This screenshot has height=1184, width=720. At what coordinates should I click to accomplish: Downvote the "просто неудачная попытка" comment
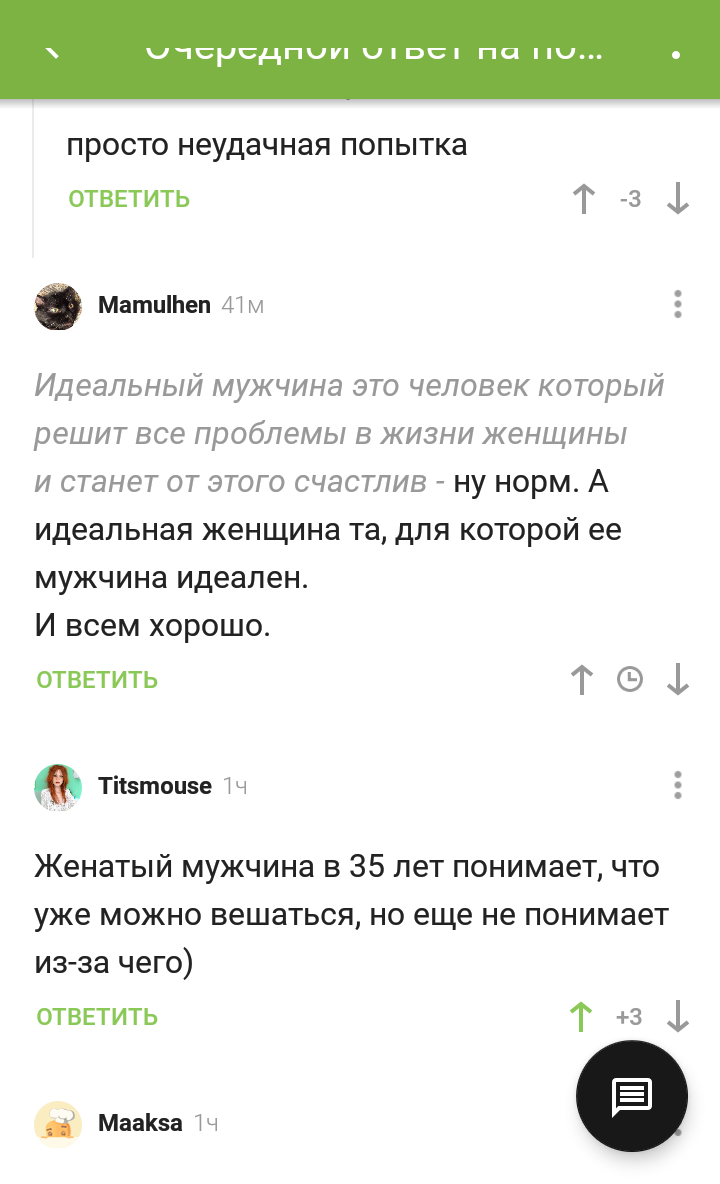[678, 199]
